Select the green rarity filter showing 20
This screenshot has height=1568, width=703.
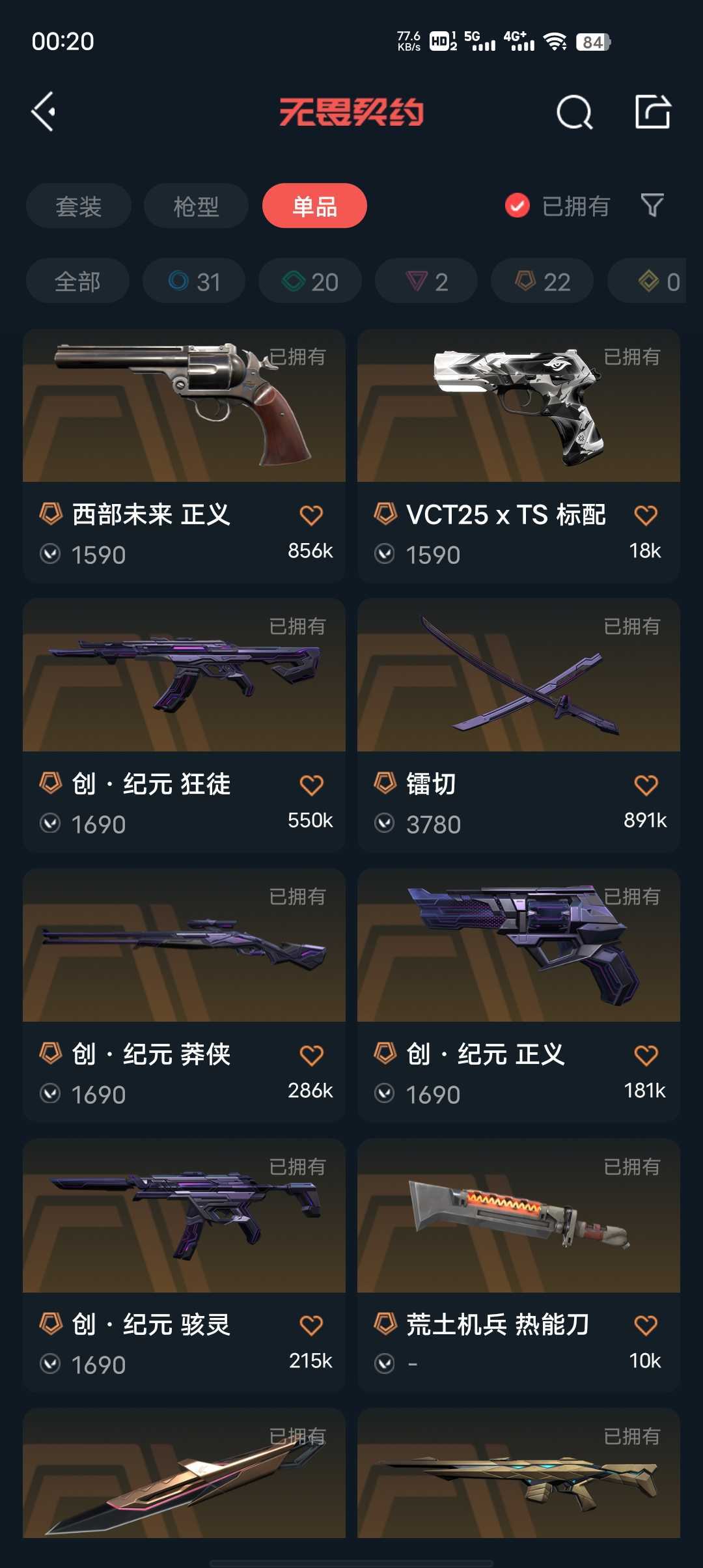[309, 281]
